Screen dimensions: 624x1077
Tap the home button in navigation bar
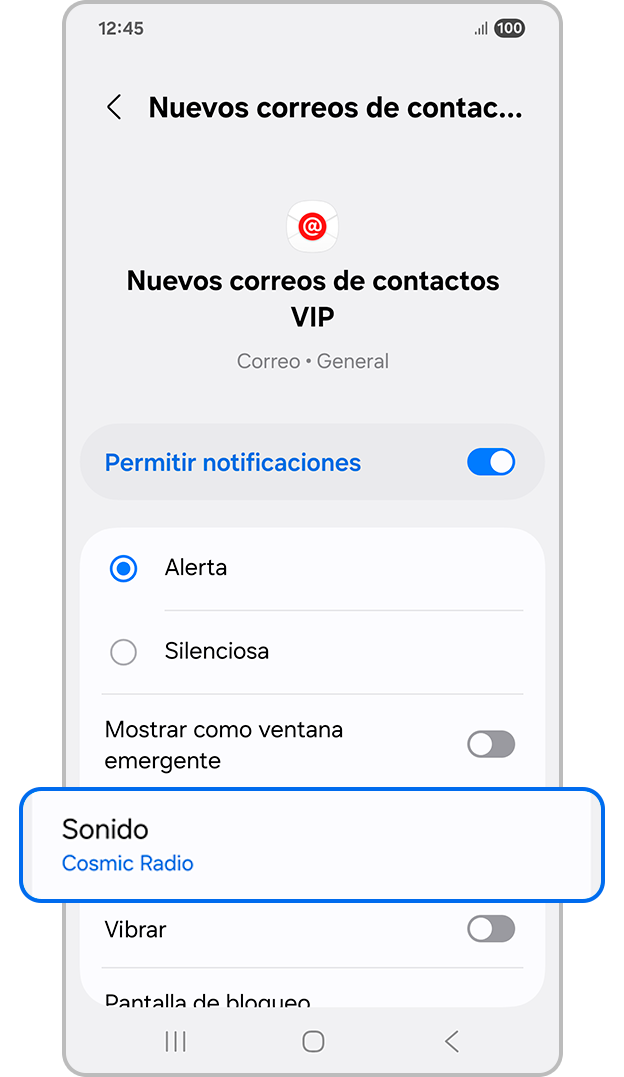click(x=313, y=1041)
